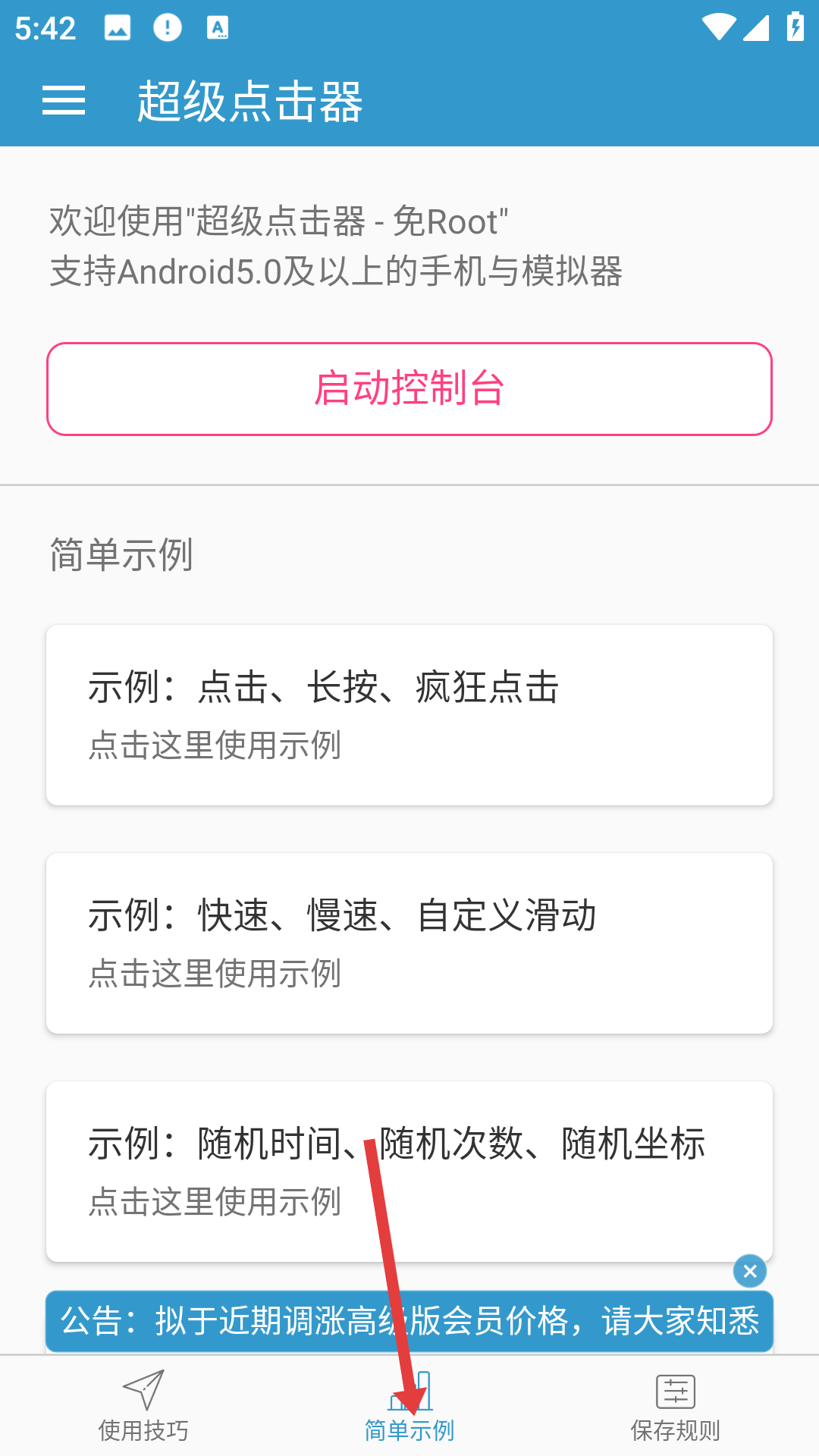Tap the 启动控制台 button
Image resolution: width=819 pixels, height=1456 pixels.
click(409, 389)
